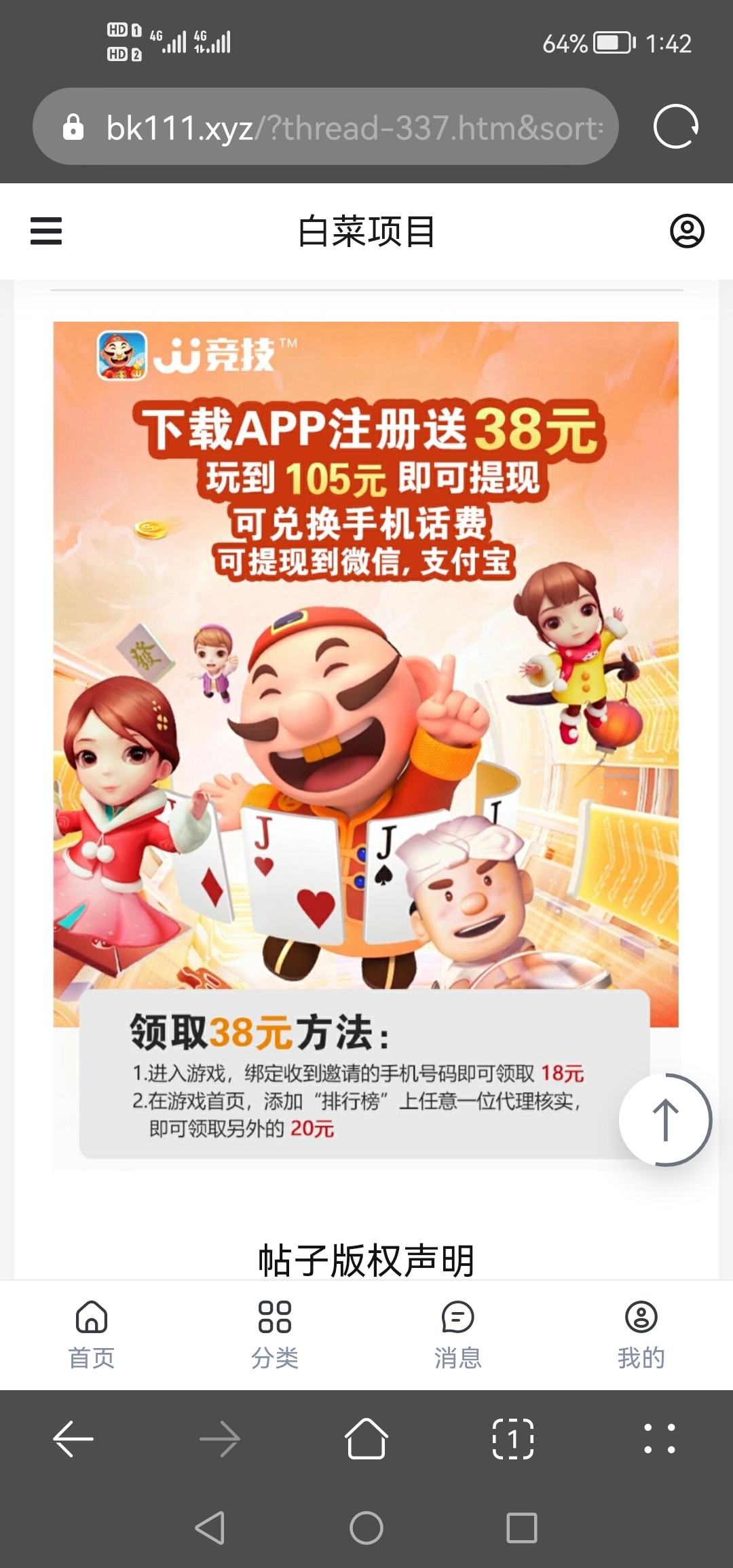Reload the current web page
The width and height of the screenshot is (733, 1568).
675,127
